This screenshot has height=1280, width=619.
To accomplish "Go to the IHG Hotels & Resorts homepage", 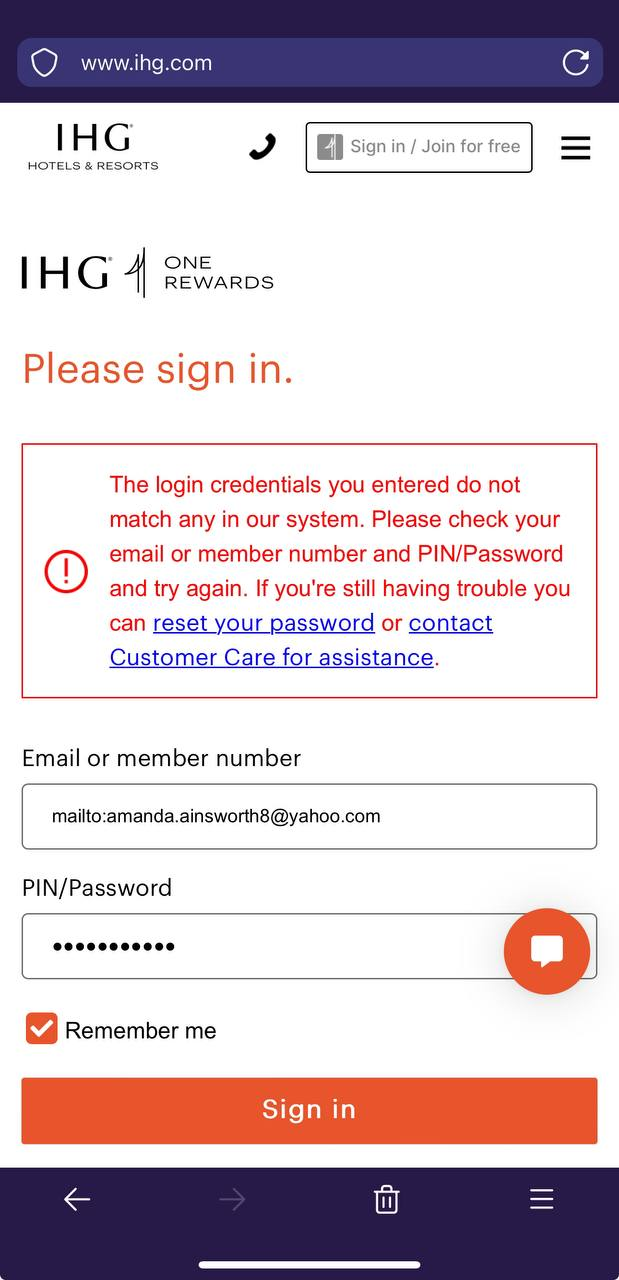I will [93, 147].
